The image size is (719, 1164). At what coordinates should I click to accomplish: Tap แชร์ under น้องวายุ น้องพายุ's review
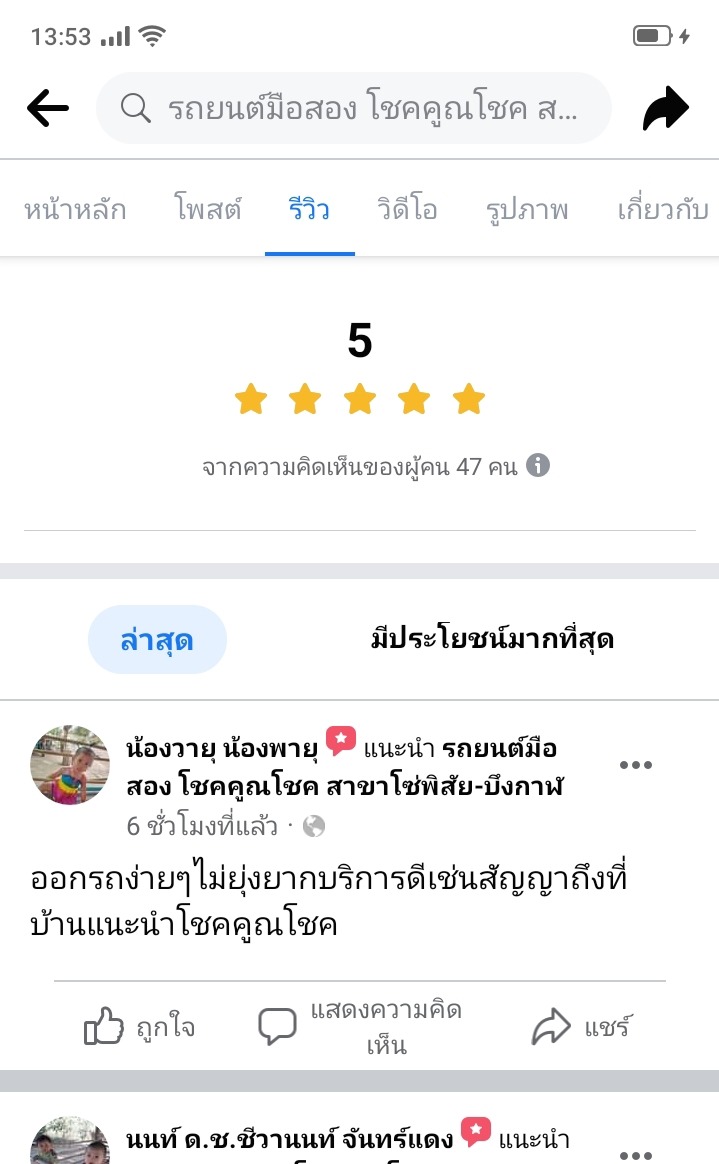(582, 1027)
